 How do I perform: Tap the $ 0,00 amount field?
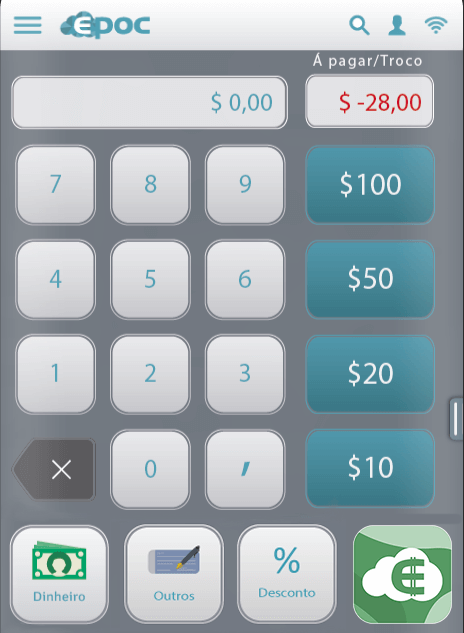pyautogui.click(x=149, y=103)
